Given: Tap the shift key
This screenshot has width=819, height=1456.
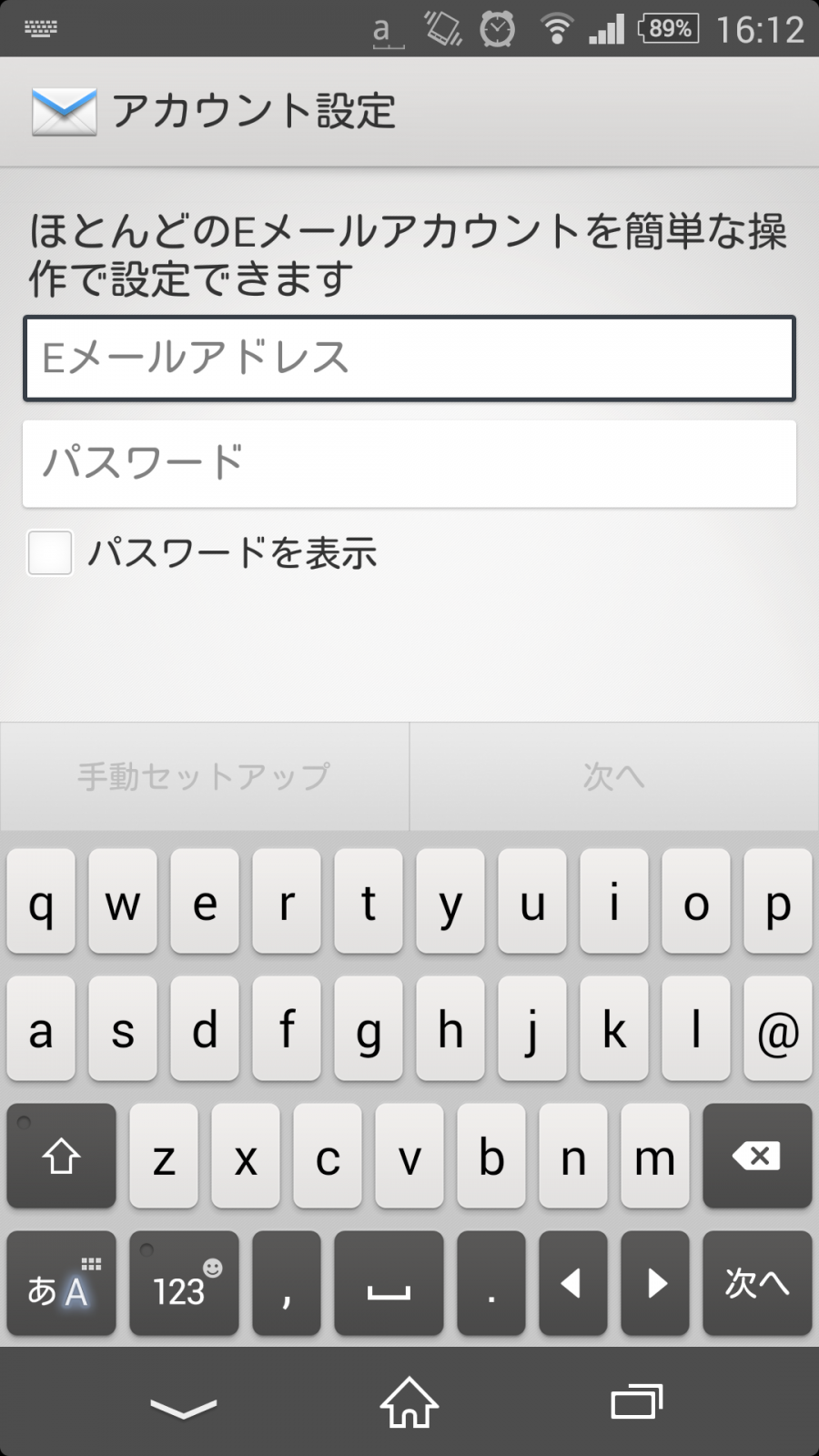Looking at the screenshot, I should point(61,1156).
